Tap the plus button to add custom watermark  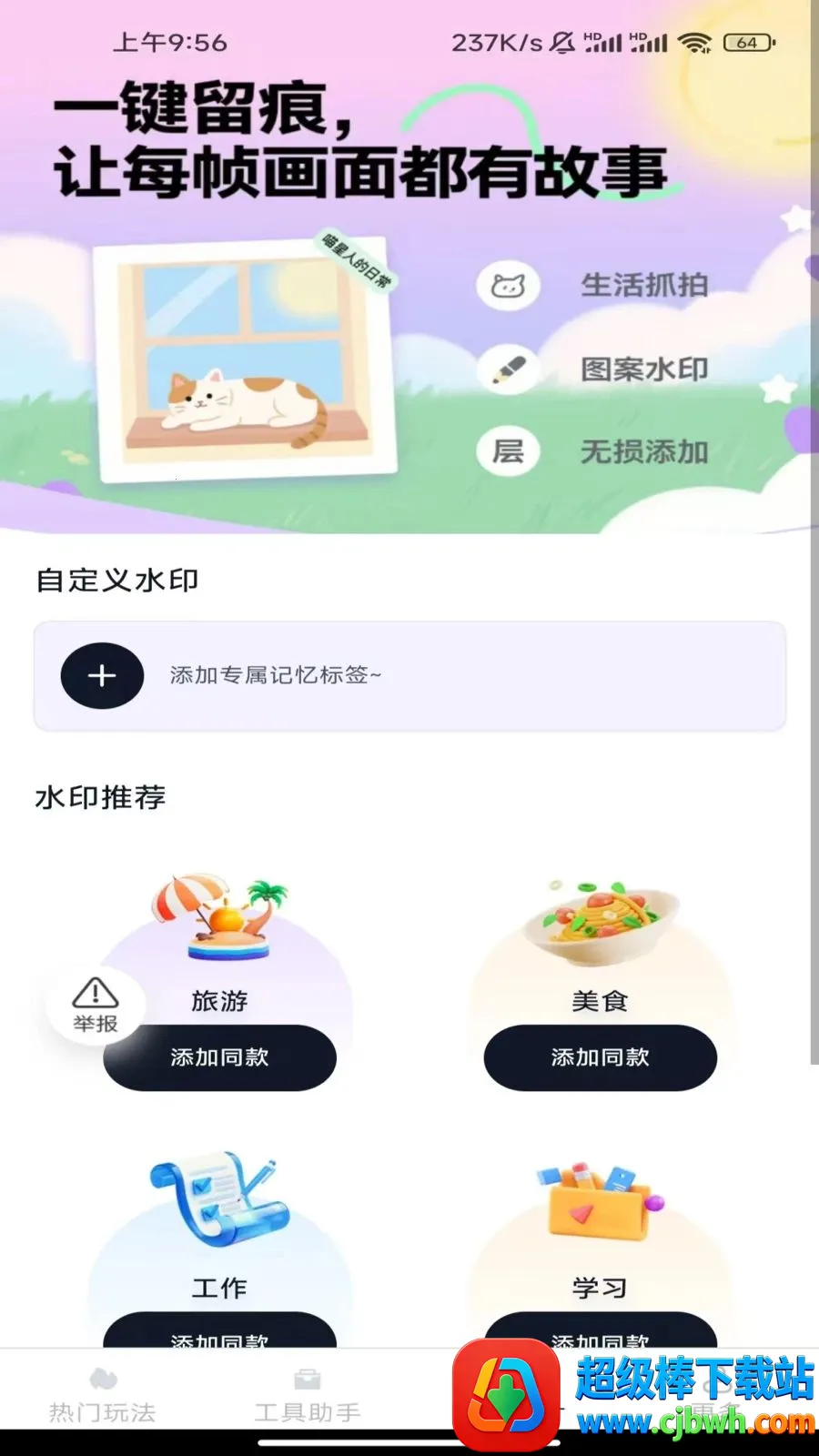point(102,676)
